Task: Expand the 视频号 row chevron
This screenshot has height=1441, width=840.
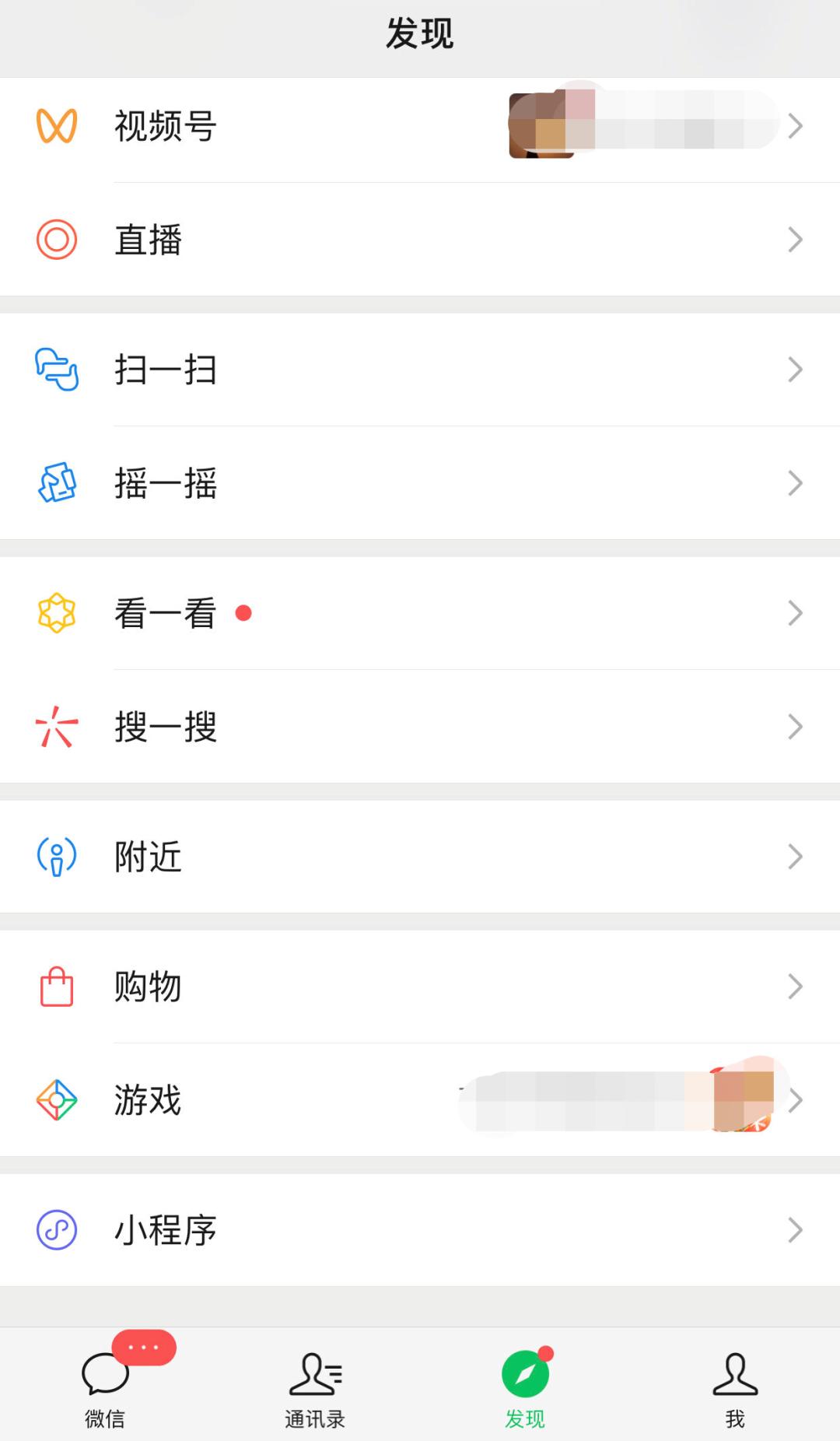Action: coord(795,124)
